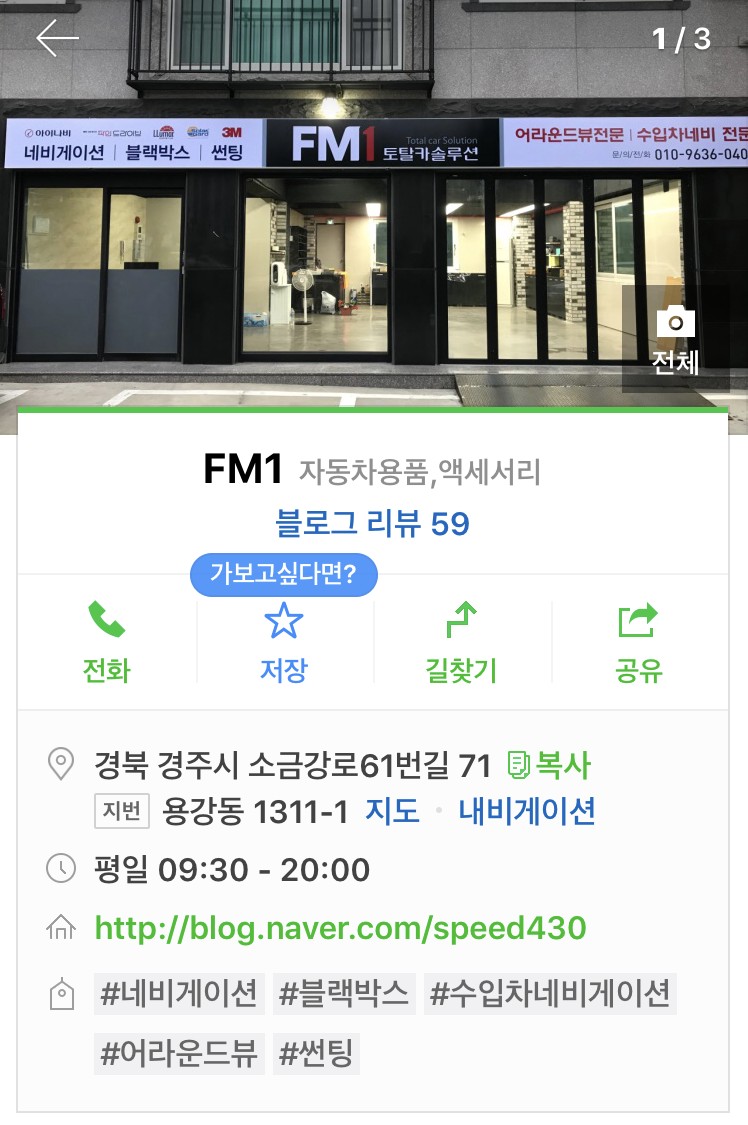Tap the #수입차네비게이션 hashtag

pyautogui.click(x=552, y=994)
